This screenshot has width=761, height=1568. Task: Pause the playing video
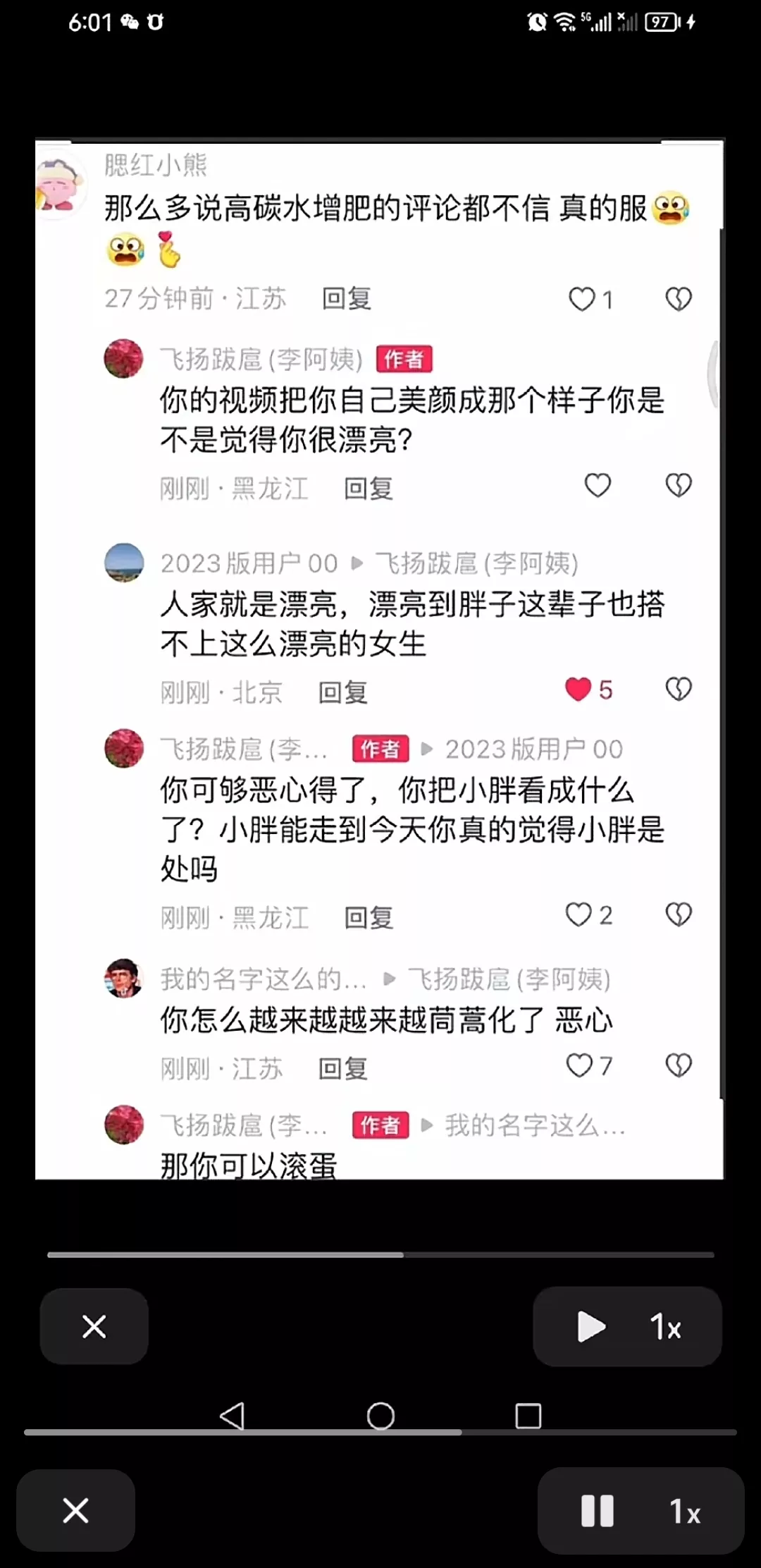597,1511
